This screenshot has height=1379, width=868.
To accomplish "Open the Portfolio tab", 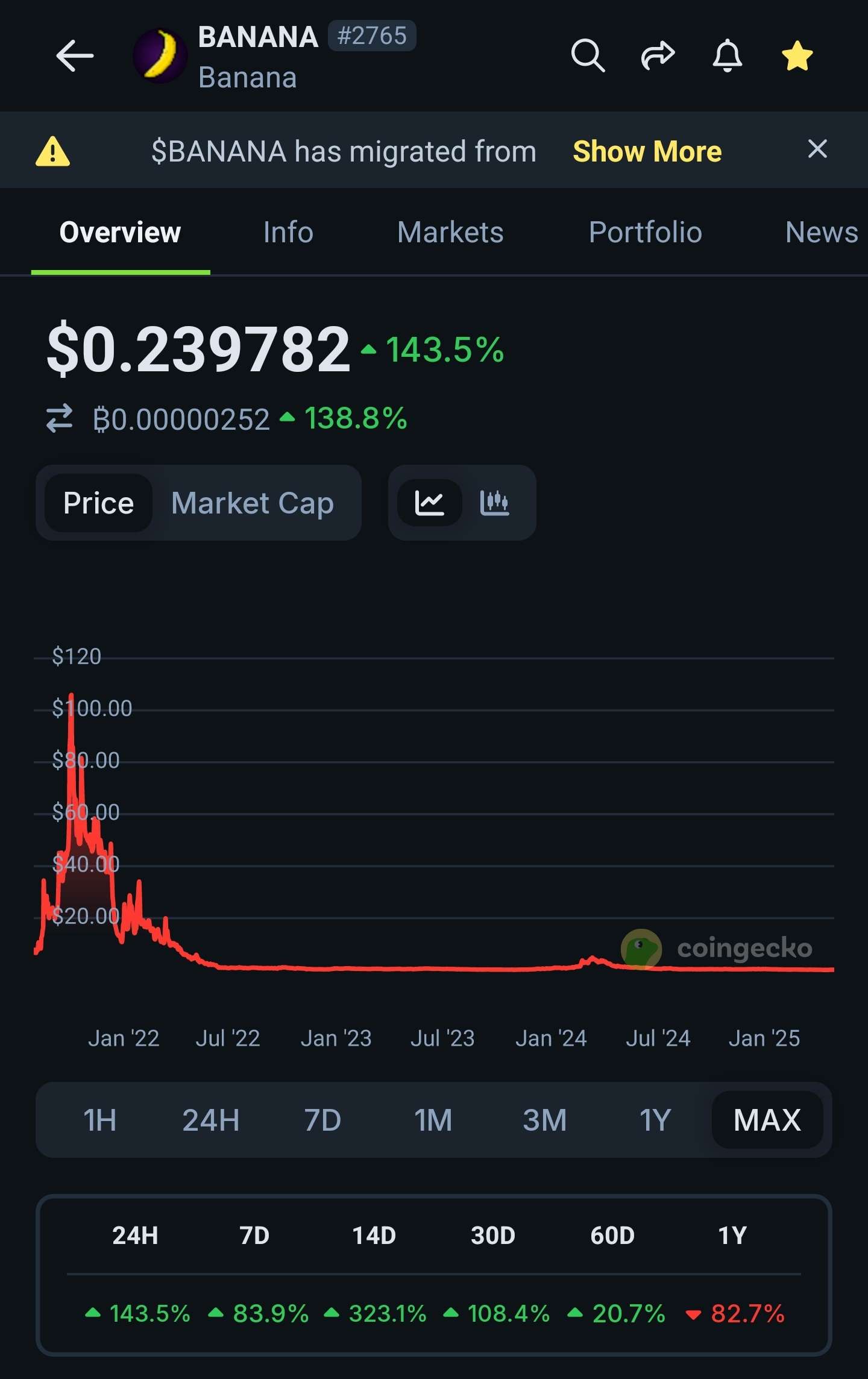I will click(645, 232).
